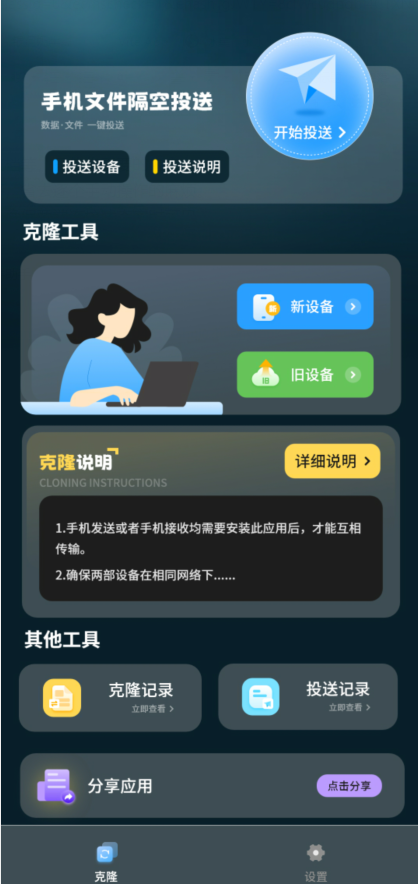This screenshot has height=884, width=418.
Task: Select 旧设备 in clone tools
Action: [305, 375]
